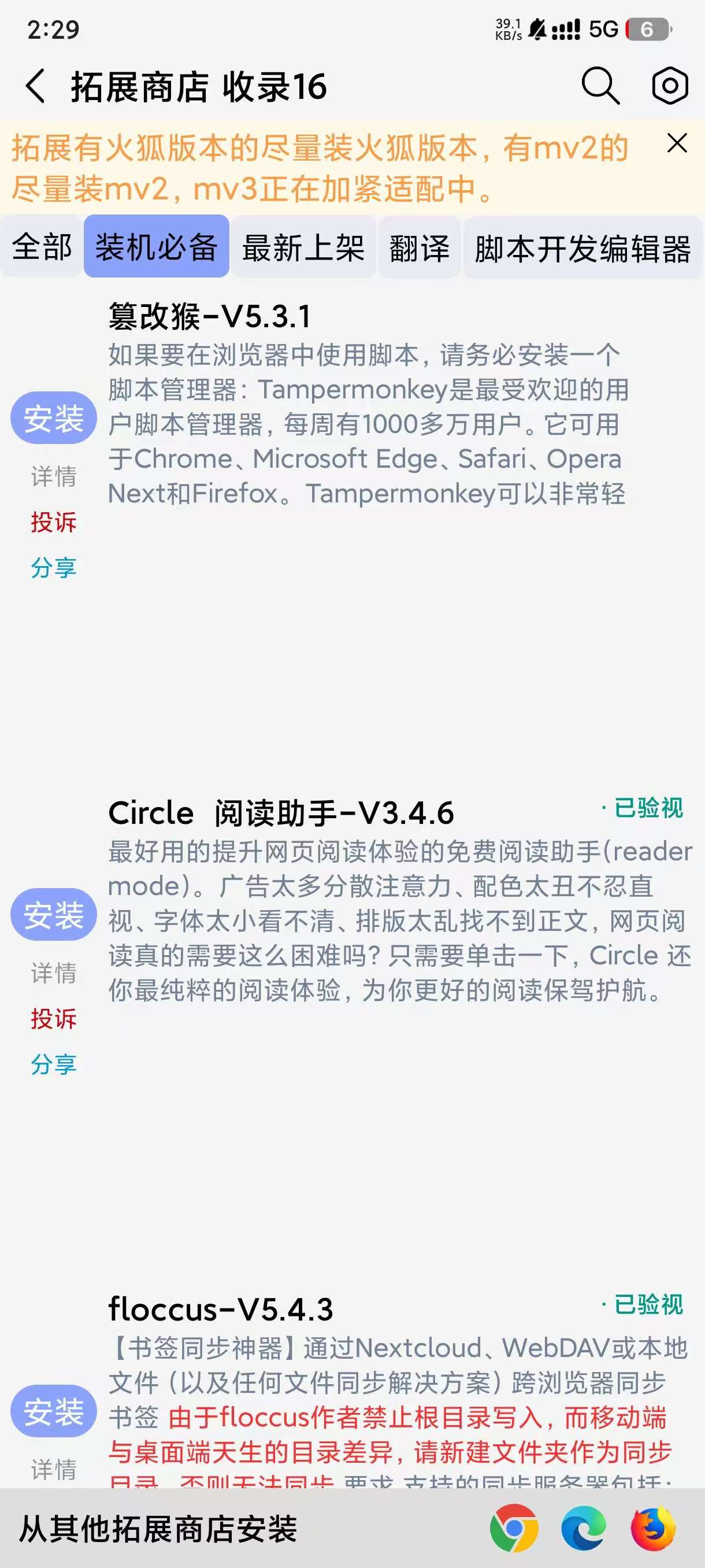Open search in the extension store
The width and height of the screenshot is (705, 1568).
tap(600, 86)
